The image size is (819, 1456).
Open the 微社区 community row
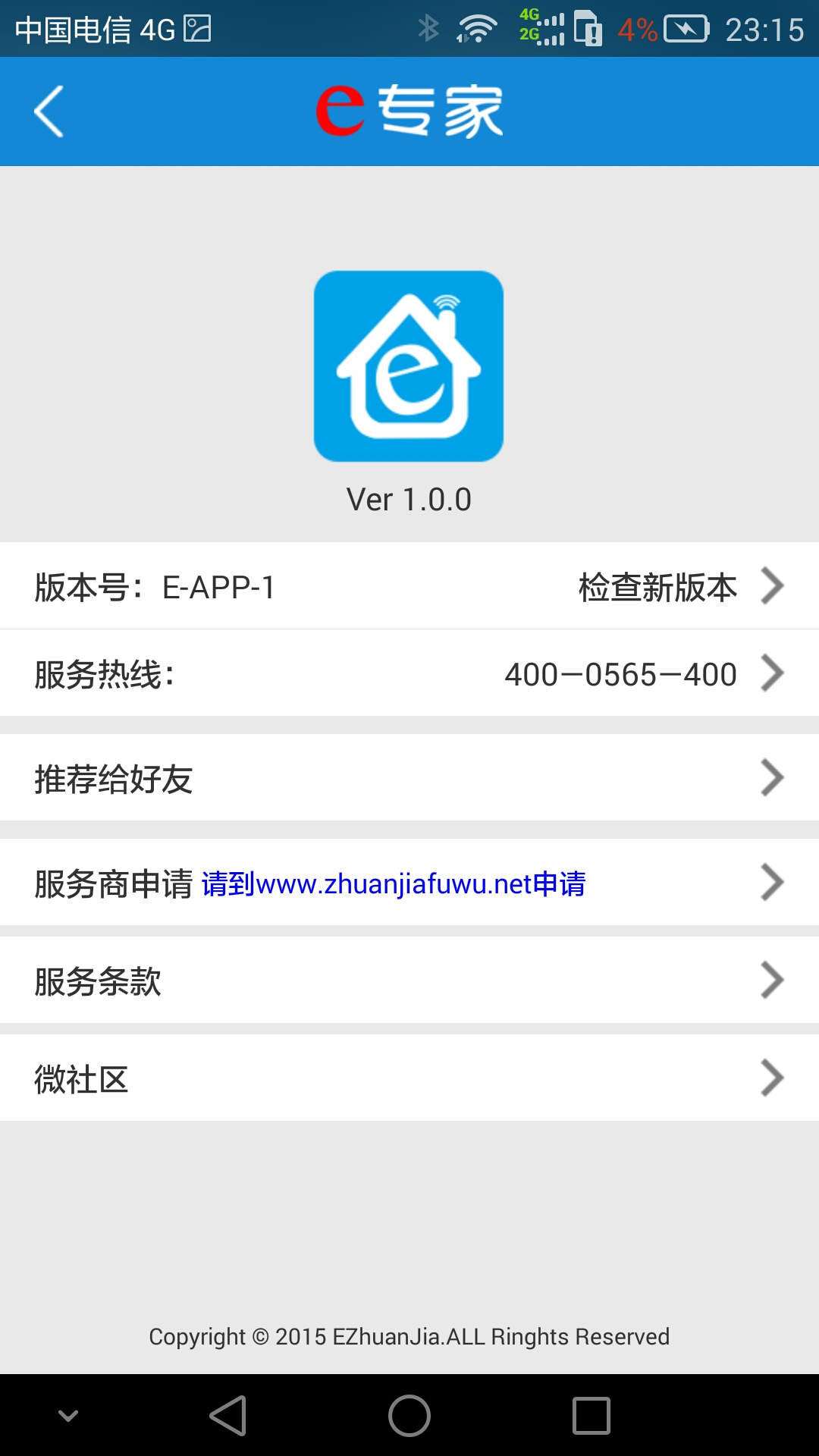409,1078
